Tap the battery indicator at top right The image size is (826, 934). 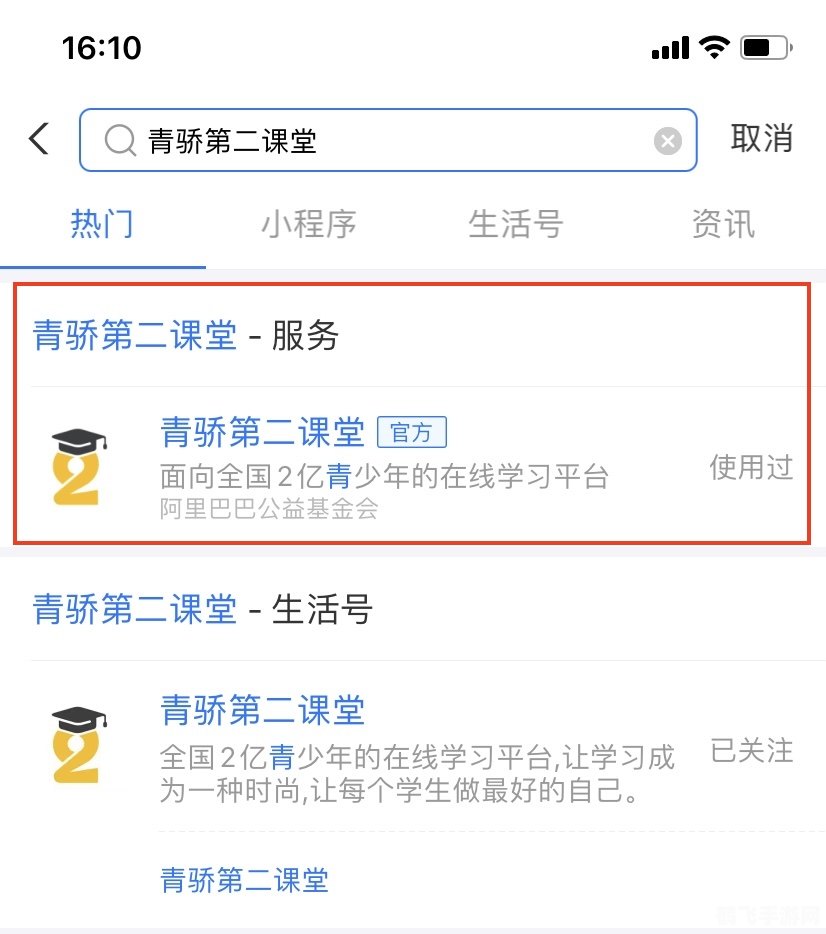pyautogui.click(x=764, y=46)
